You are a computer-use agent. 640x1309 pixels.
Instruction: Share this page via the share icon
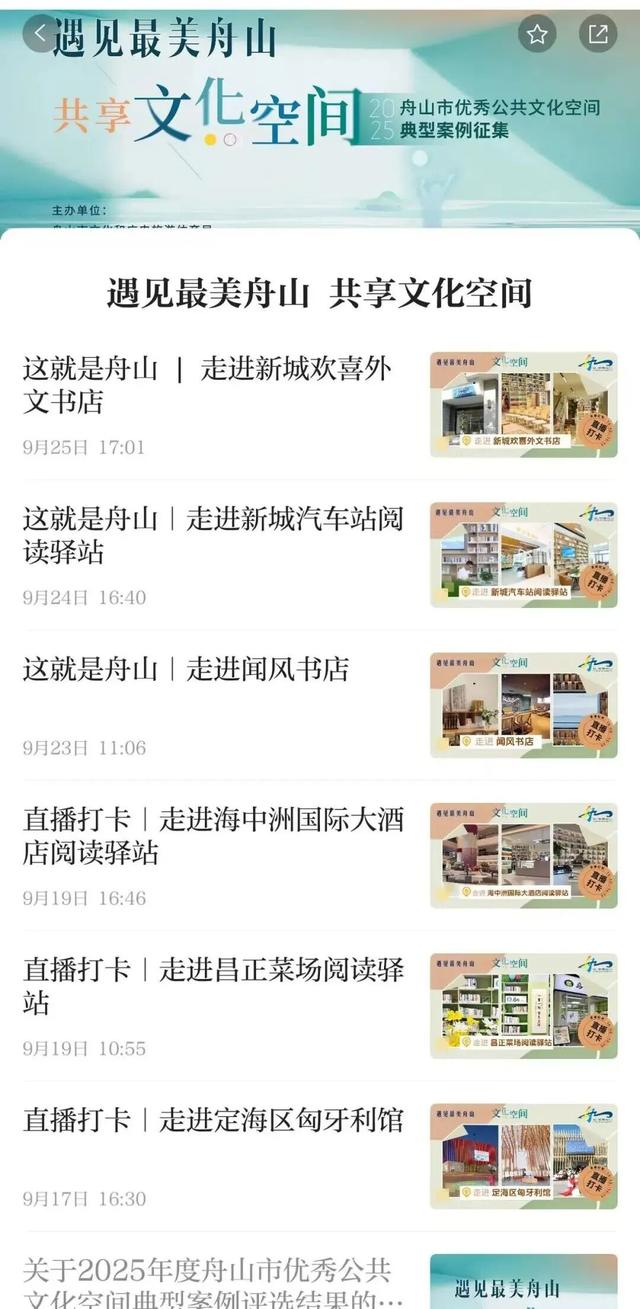click(598, 34)
